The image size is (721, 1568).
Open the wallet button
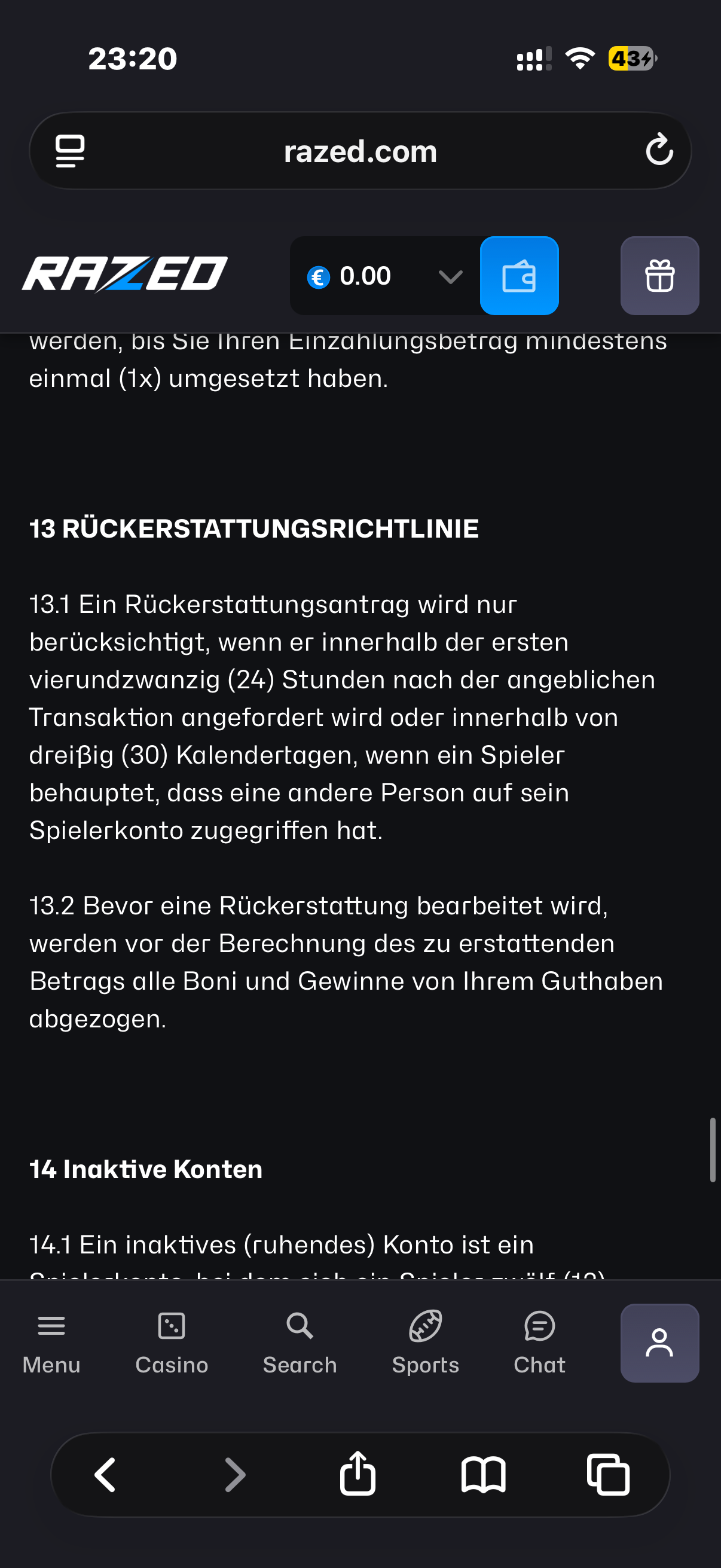(x=518, y=276)
